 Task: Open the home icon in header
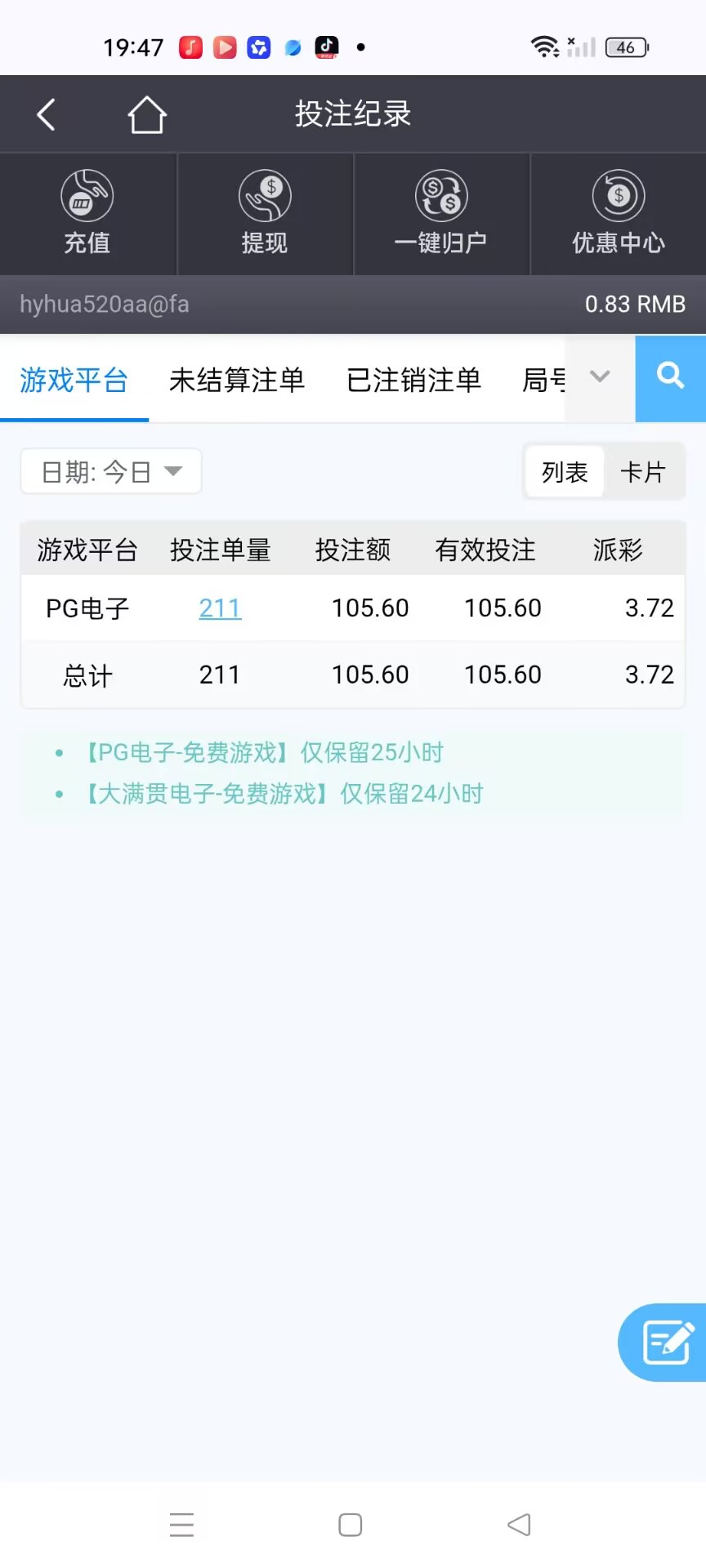click(x=147, y=114)
